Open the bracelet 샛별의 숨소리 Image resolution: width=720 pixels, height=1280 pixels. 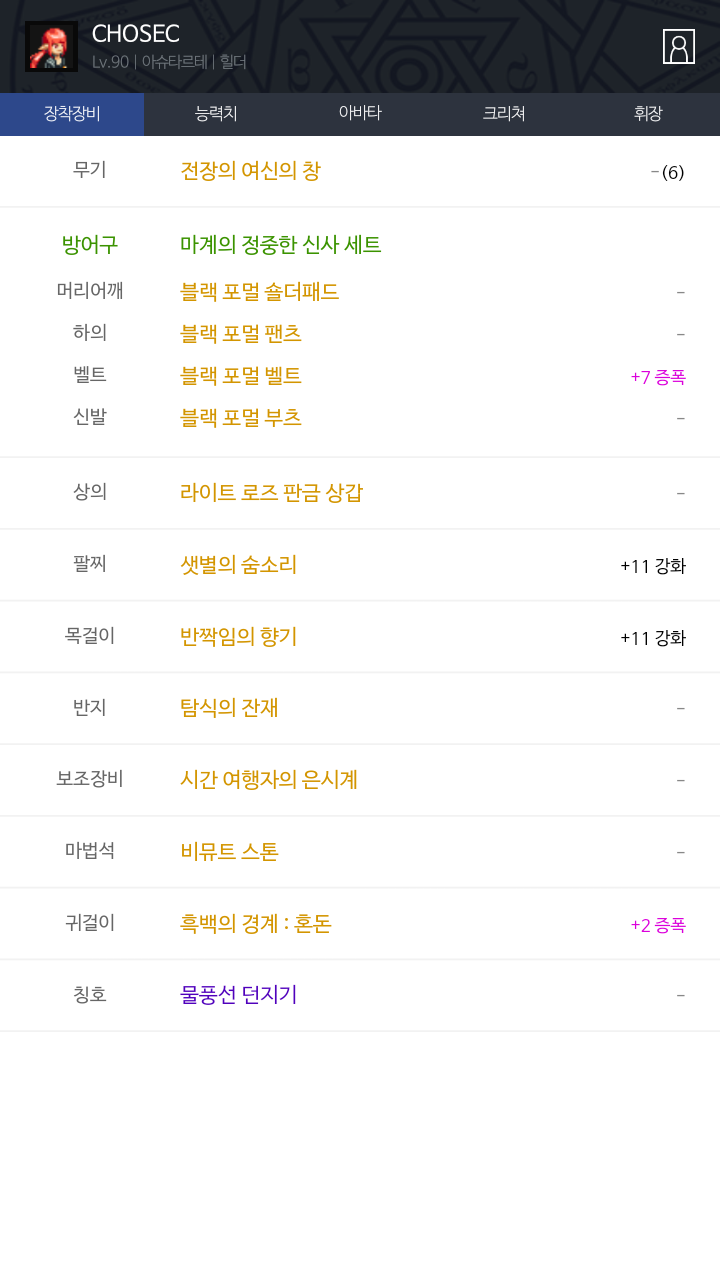click(238, 565)
